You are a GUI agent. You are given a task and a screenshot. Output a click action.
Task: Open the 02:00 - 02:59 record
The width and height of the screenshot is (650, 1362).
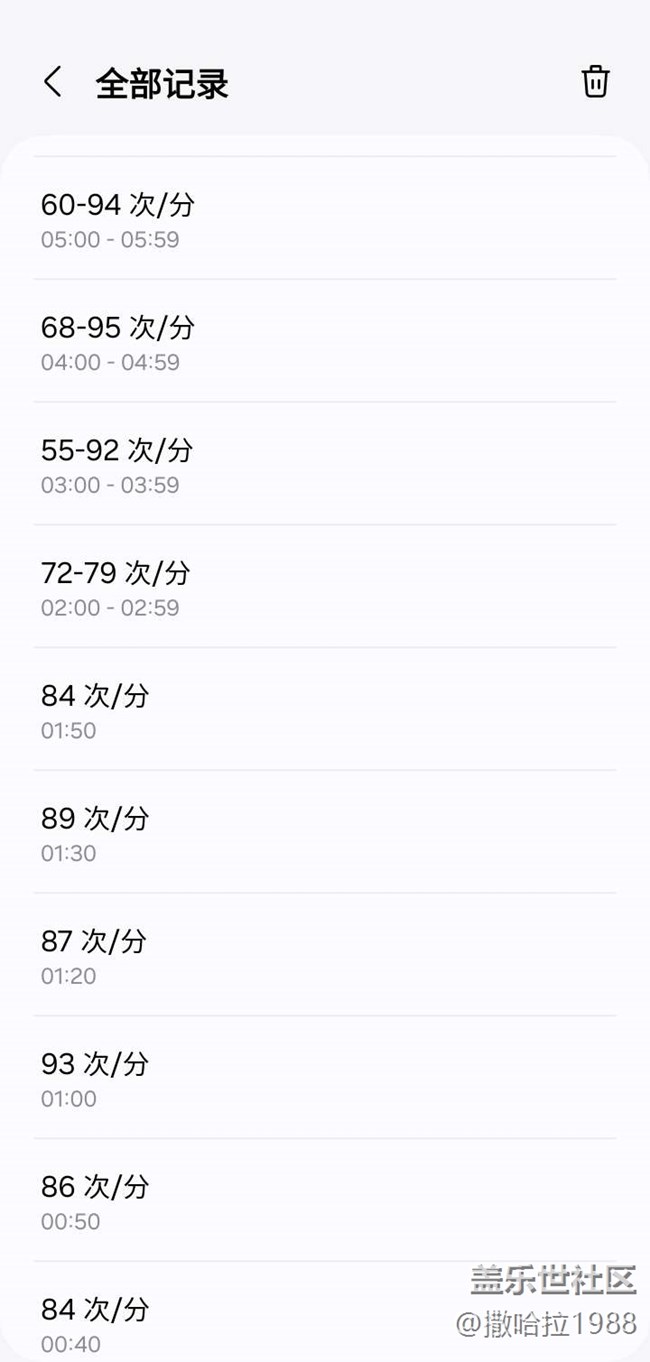pos(324,587)
